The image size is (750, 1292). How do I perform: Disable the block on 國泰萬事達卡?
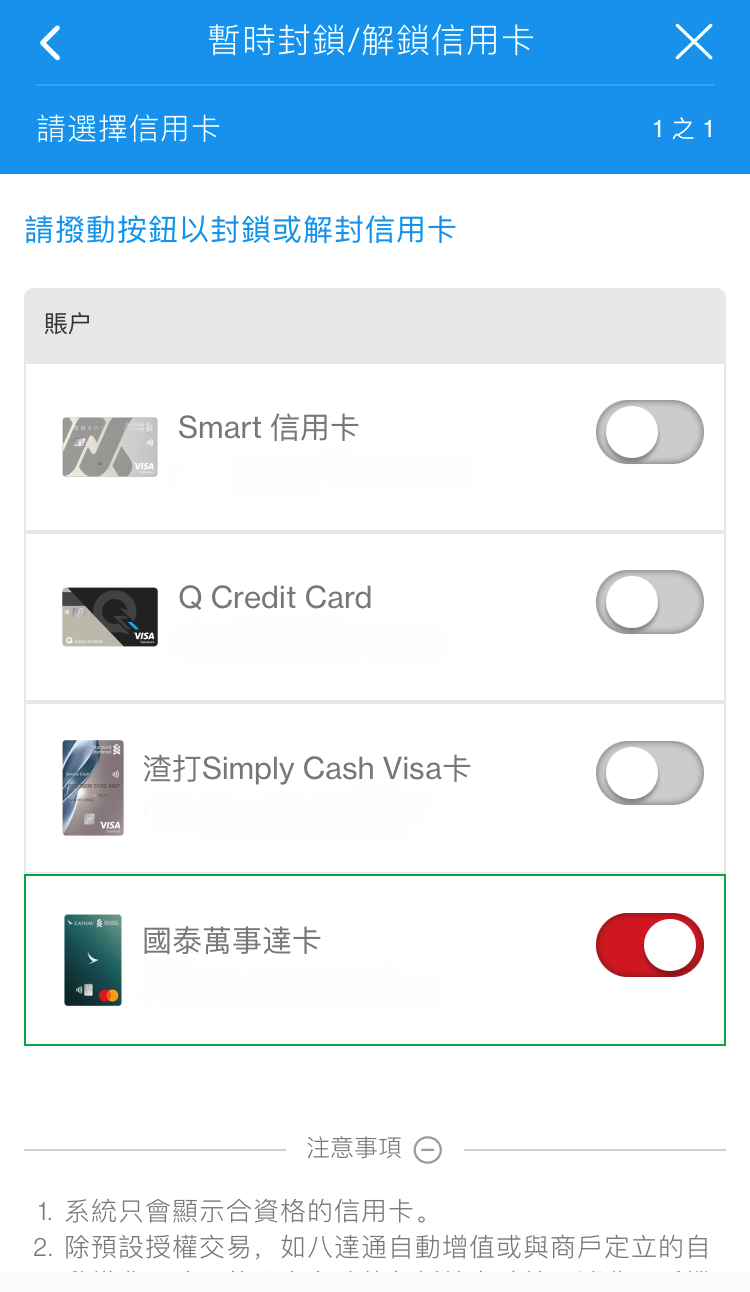(650, 944)
